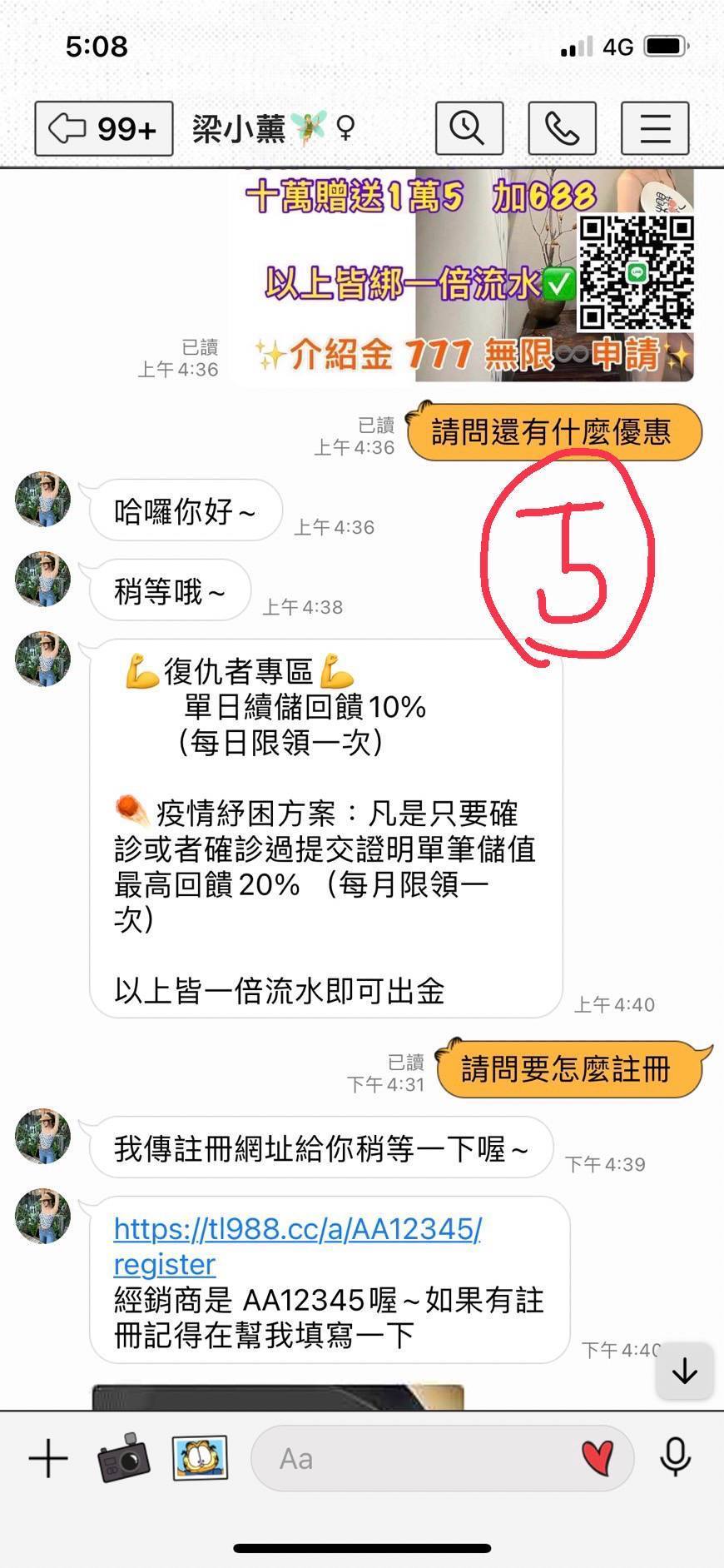Open the photo gallery picker
This screenshot has height=1568, width=724.
pyautogui.click(x=200, y=1458)
